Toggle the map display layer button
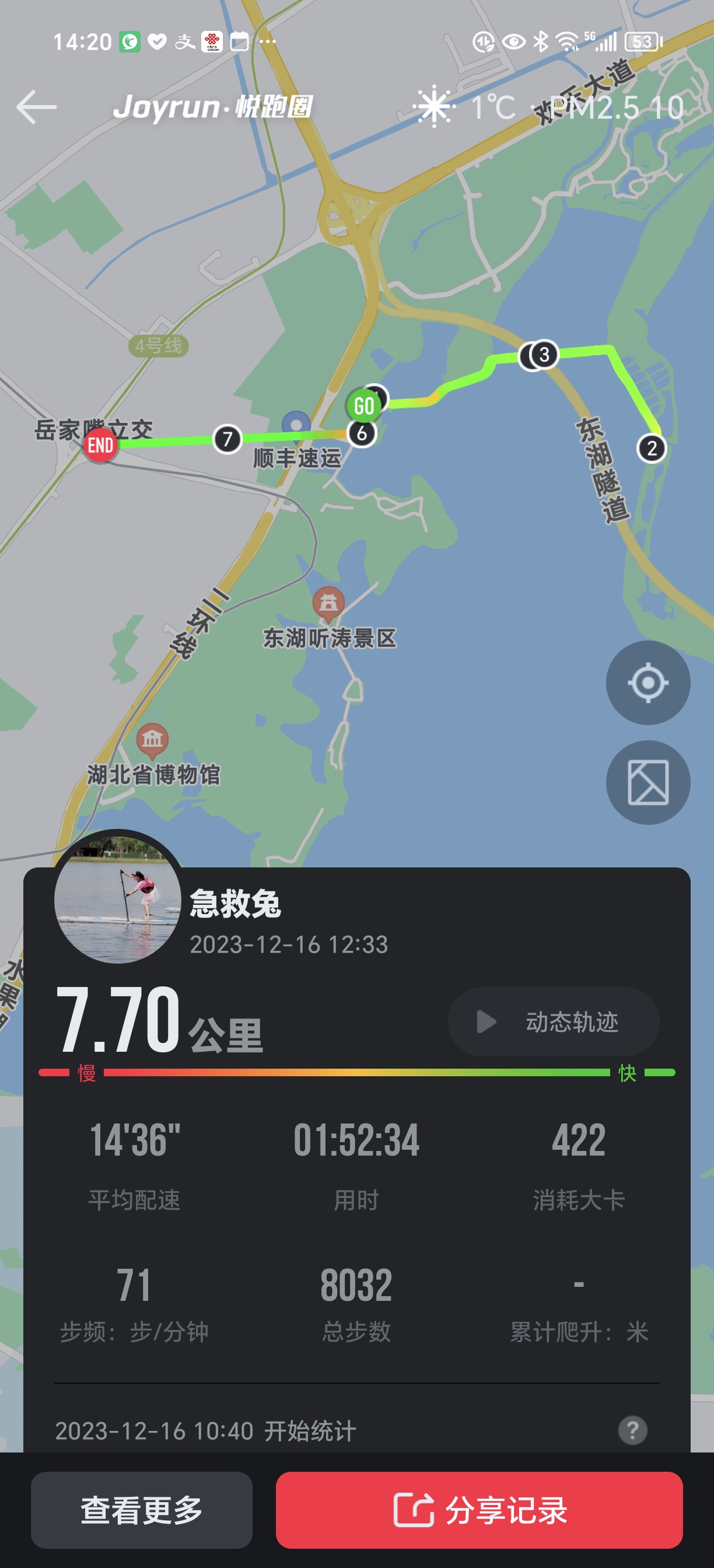This screenshot has height=1568, width=714. [647, 782]
